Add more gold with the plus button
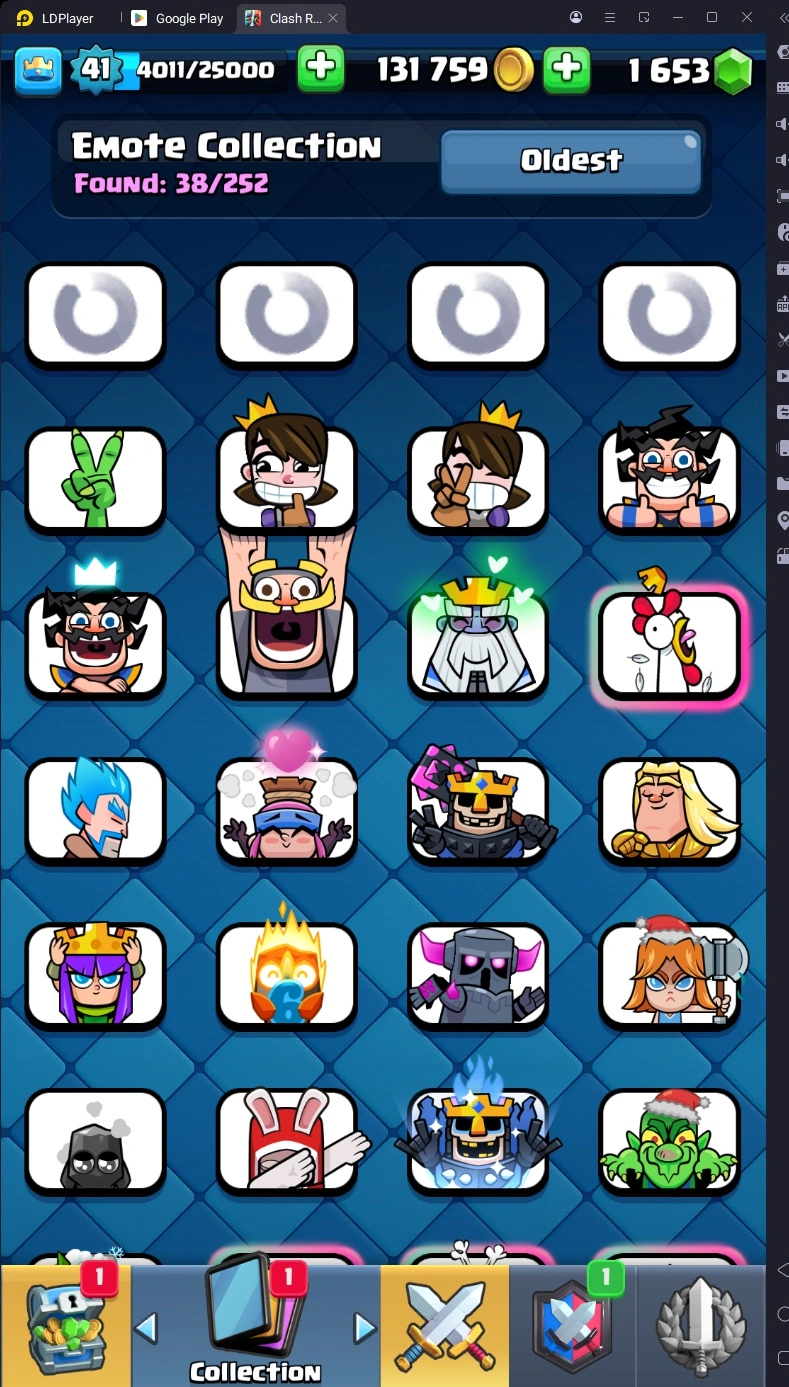The width and height of the screenshot is (789, 1387). point(566,69)
